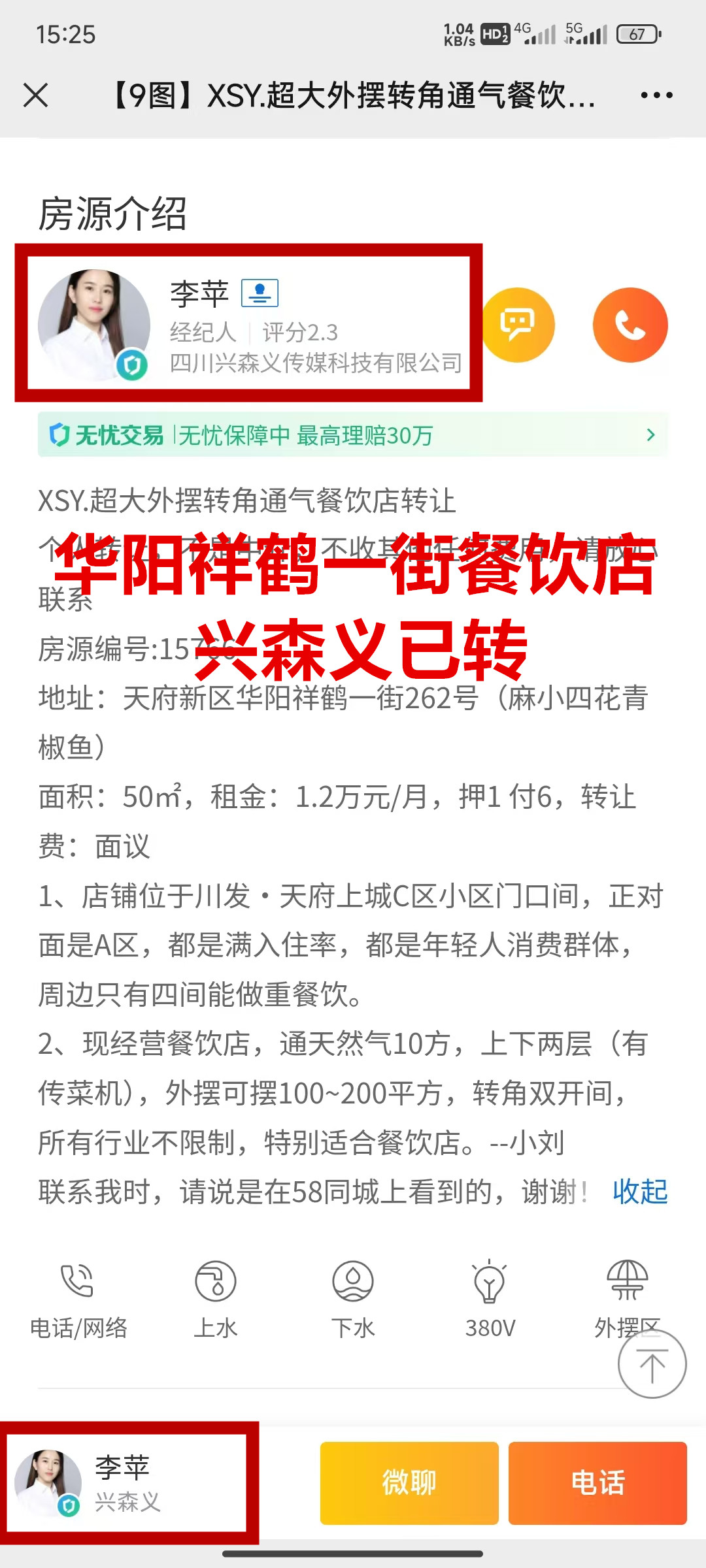706x1568 pixels.
Task: Open agent 李苹's profile card
Action: pyautogui.click(x=248, y=324)
